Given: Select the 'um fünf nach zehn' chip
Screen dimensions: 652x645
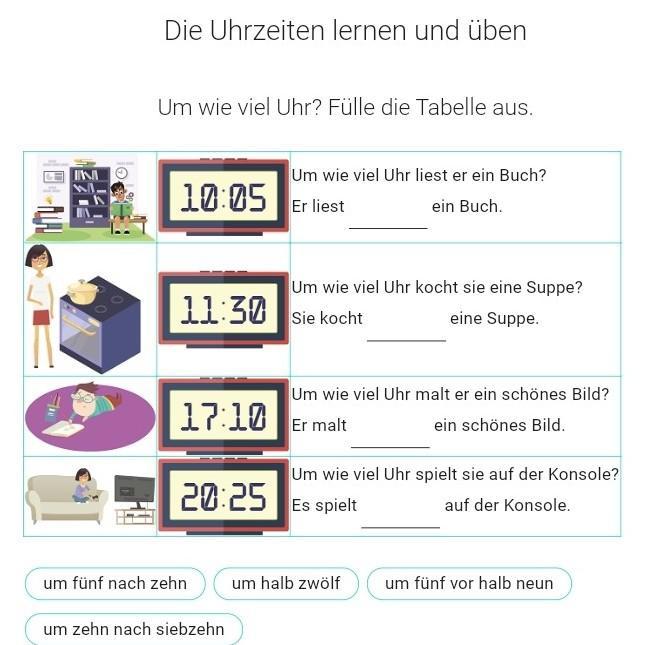Looking at the screenshot, I should pos(115,583).
